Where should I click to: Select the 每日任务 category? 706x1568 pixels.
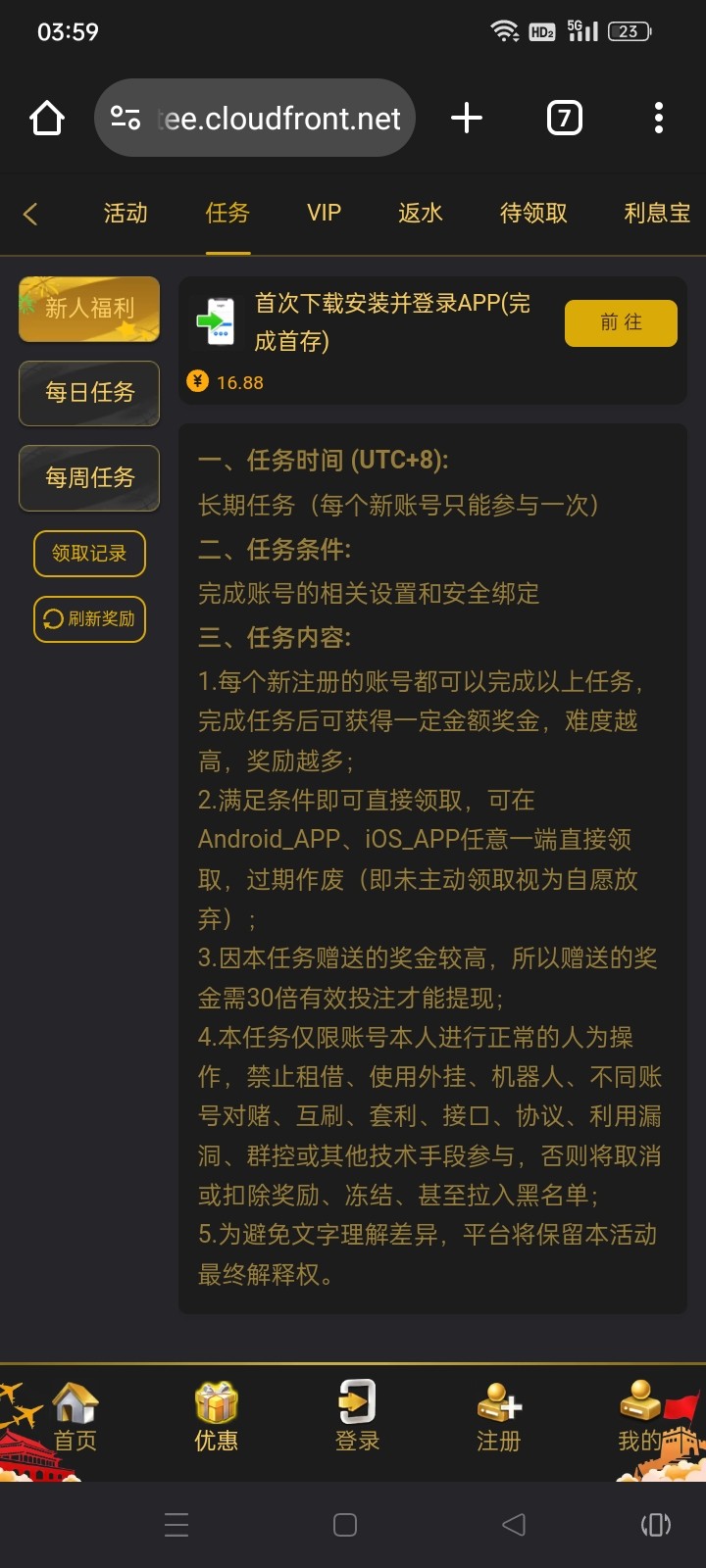(x=89, y=393)
